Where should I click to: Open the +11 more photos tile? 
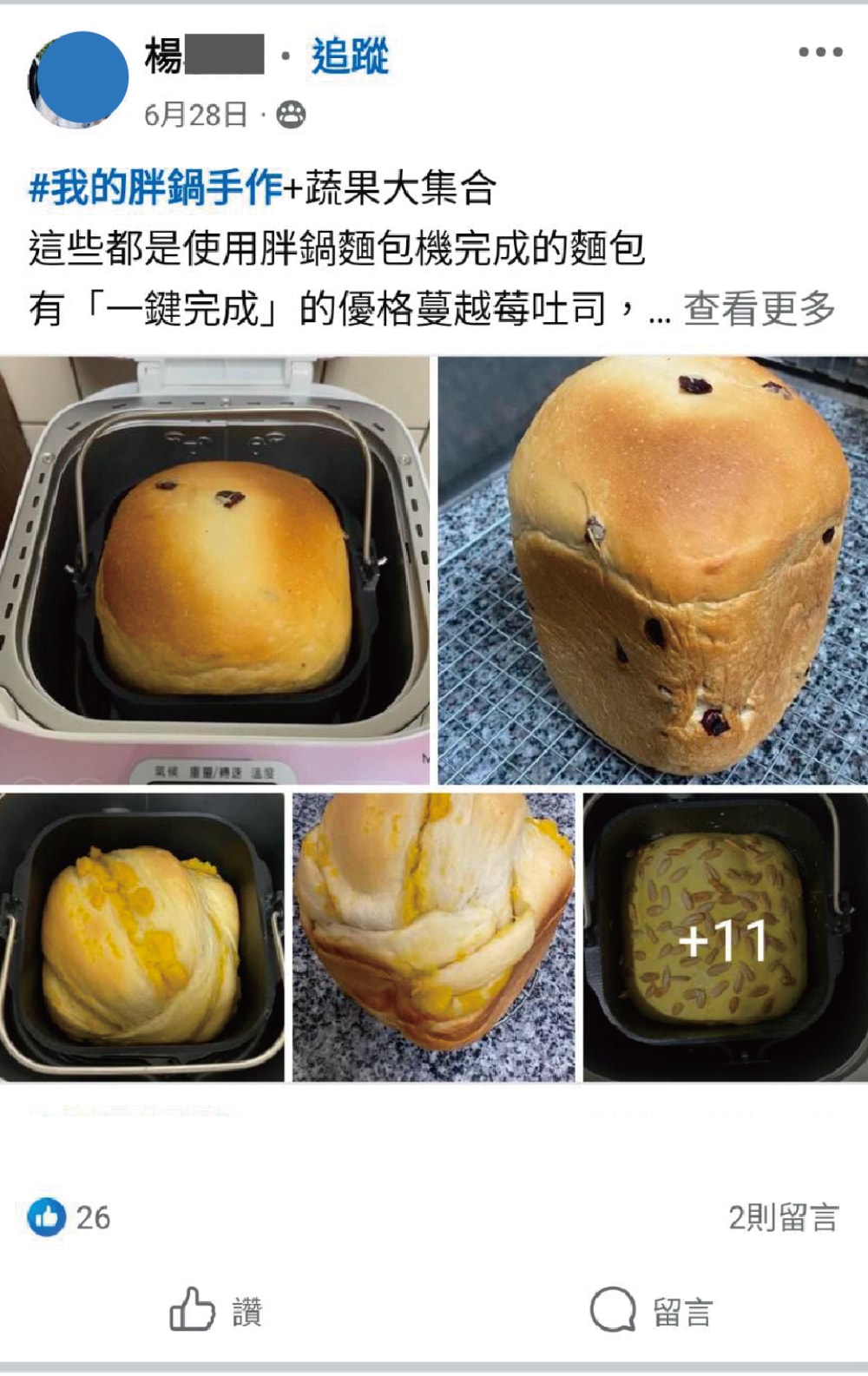tap(725, 938)
